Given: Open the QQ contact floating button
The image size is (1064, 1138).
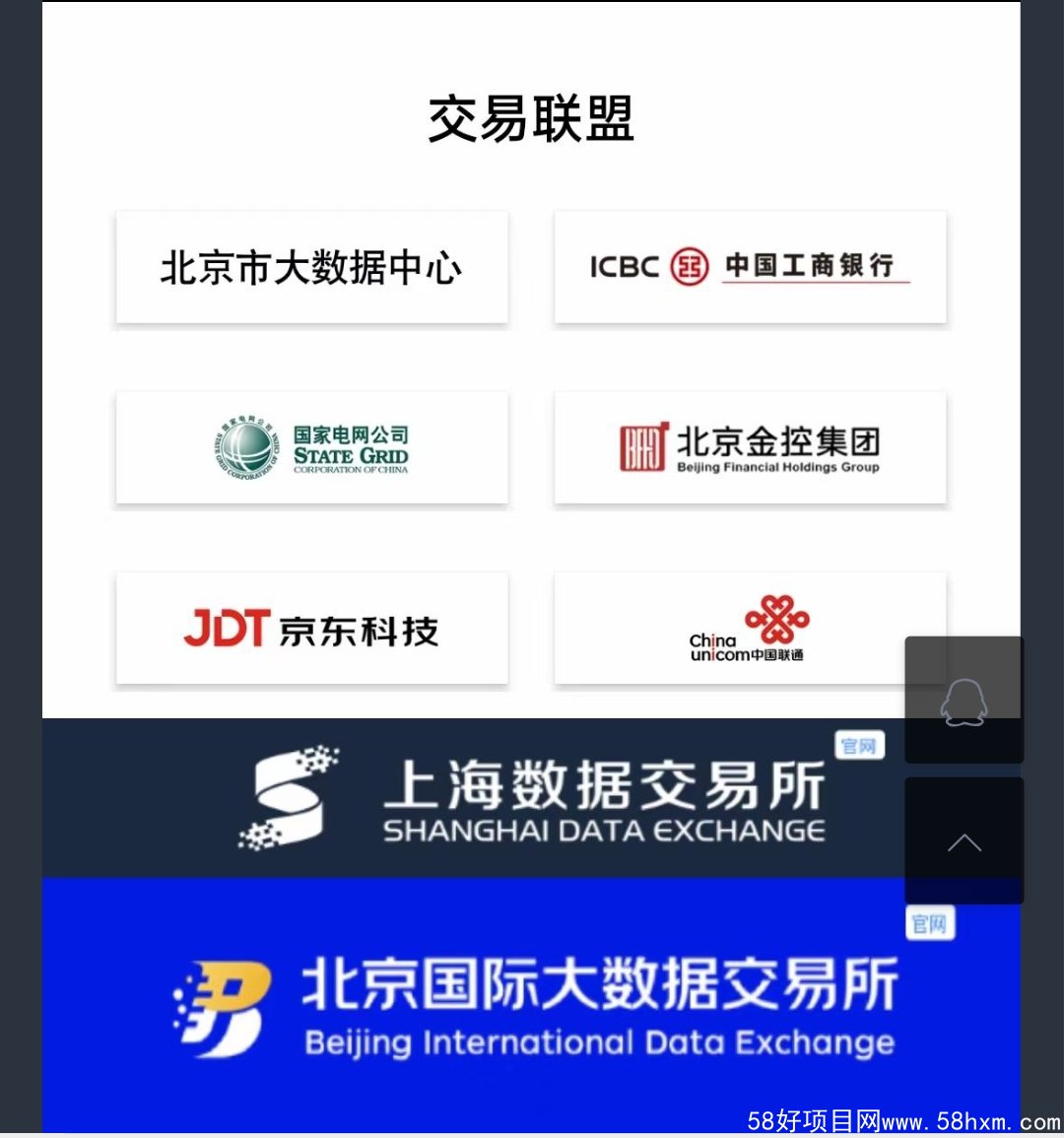Looking at the screenshot, I should click(964, 701).
